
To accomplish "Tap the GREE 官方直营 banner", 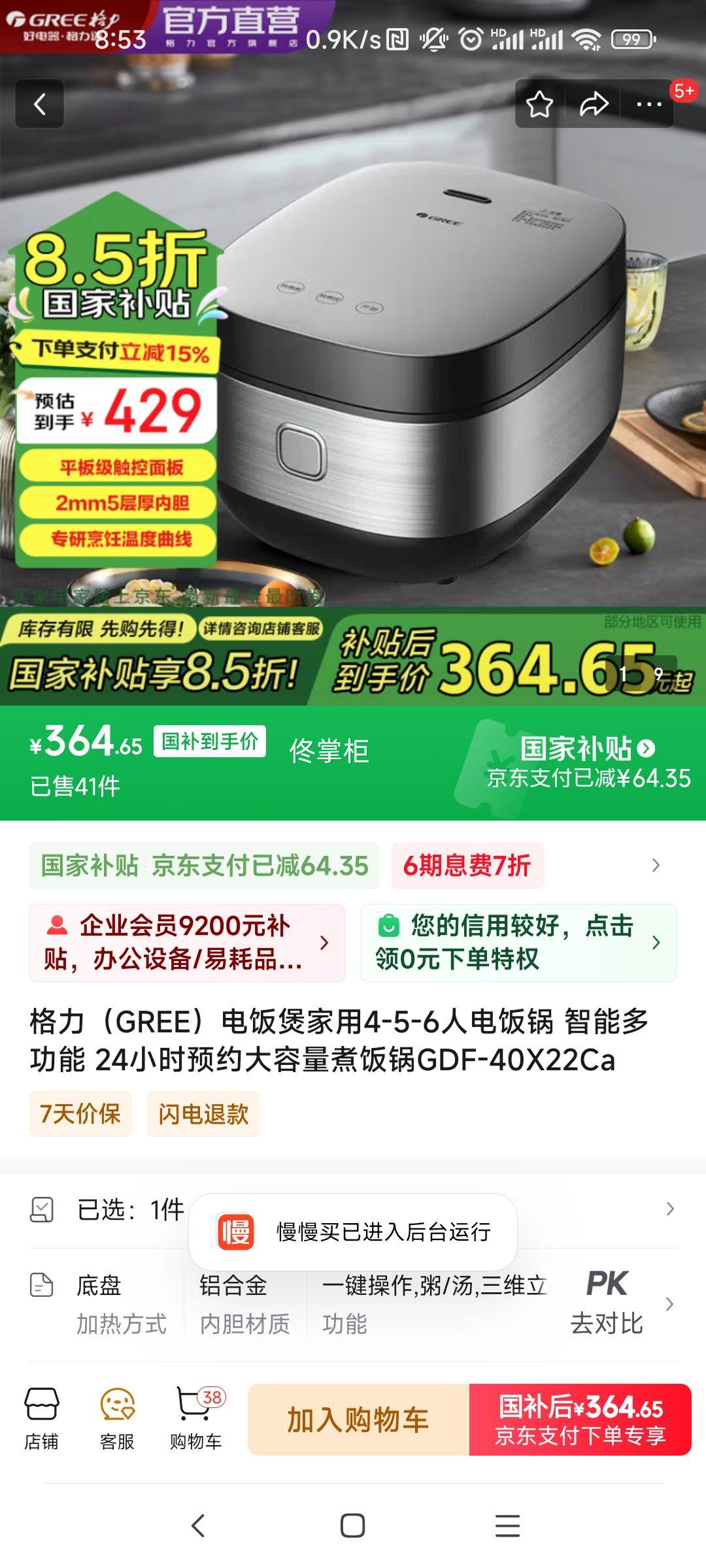I will 150,23.
